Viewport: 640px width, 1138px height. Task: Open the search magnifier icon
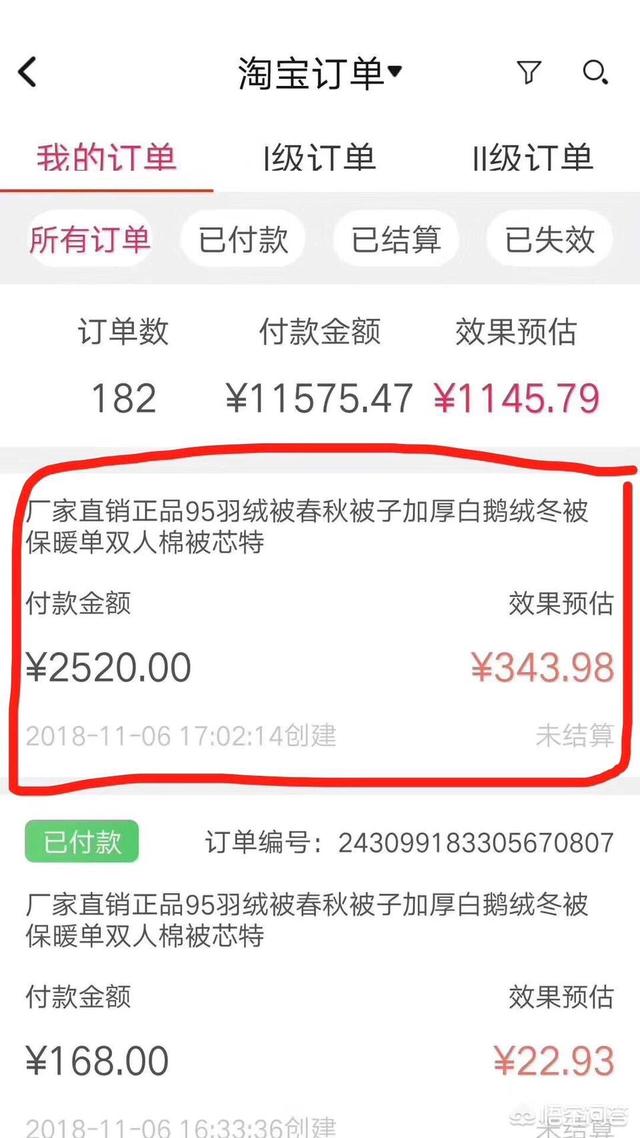(x=595, y=72)
